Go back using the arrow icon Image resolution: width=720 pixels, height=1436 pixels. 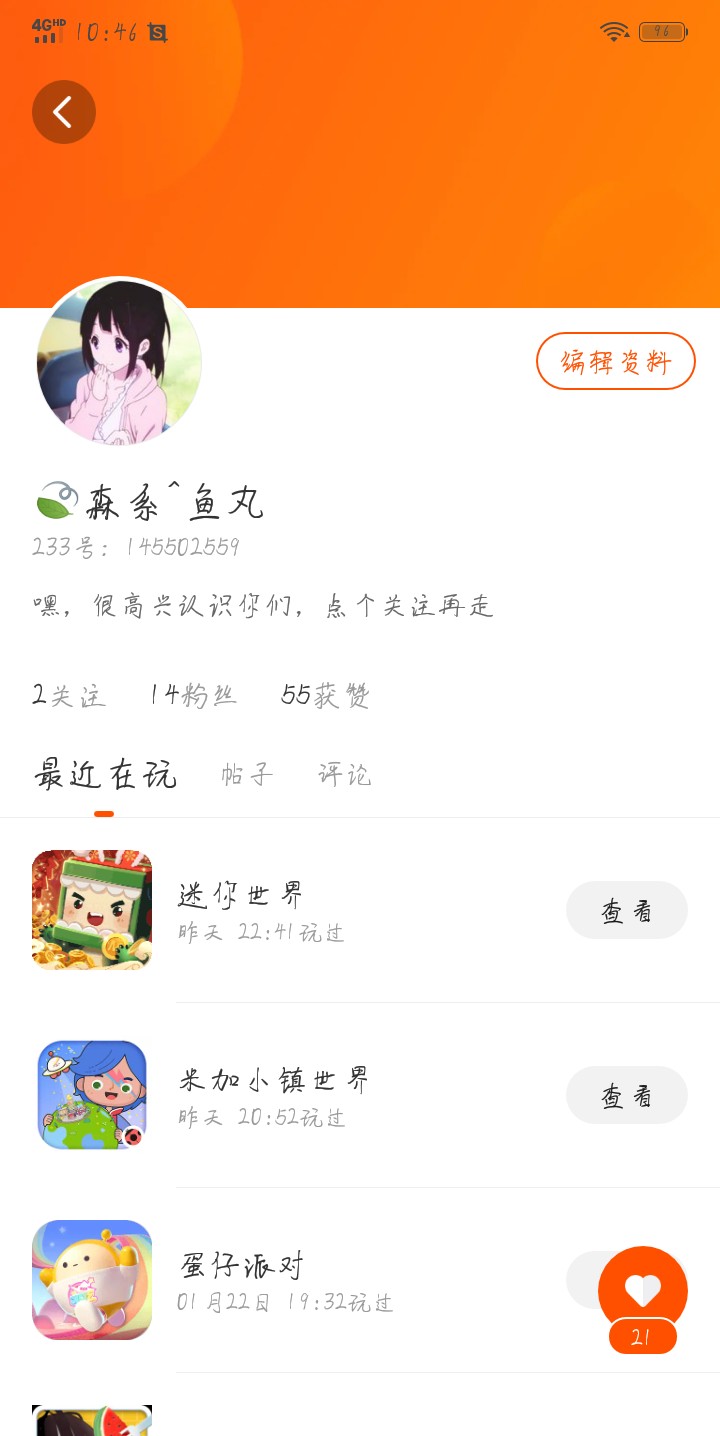64,112
